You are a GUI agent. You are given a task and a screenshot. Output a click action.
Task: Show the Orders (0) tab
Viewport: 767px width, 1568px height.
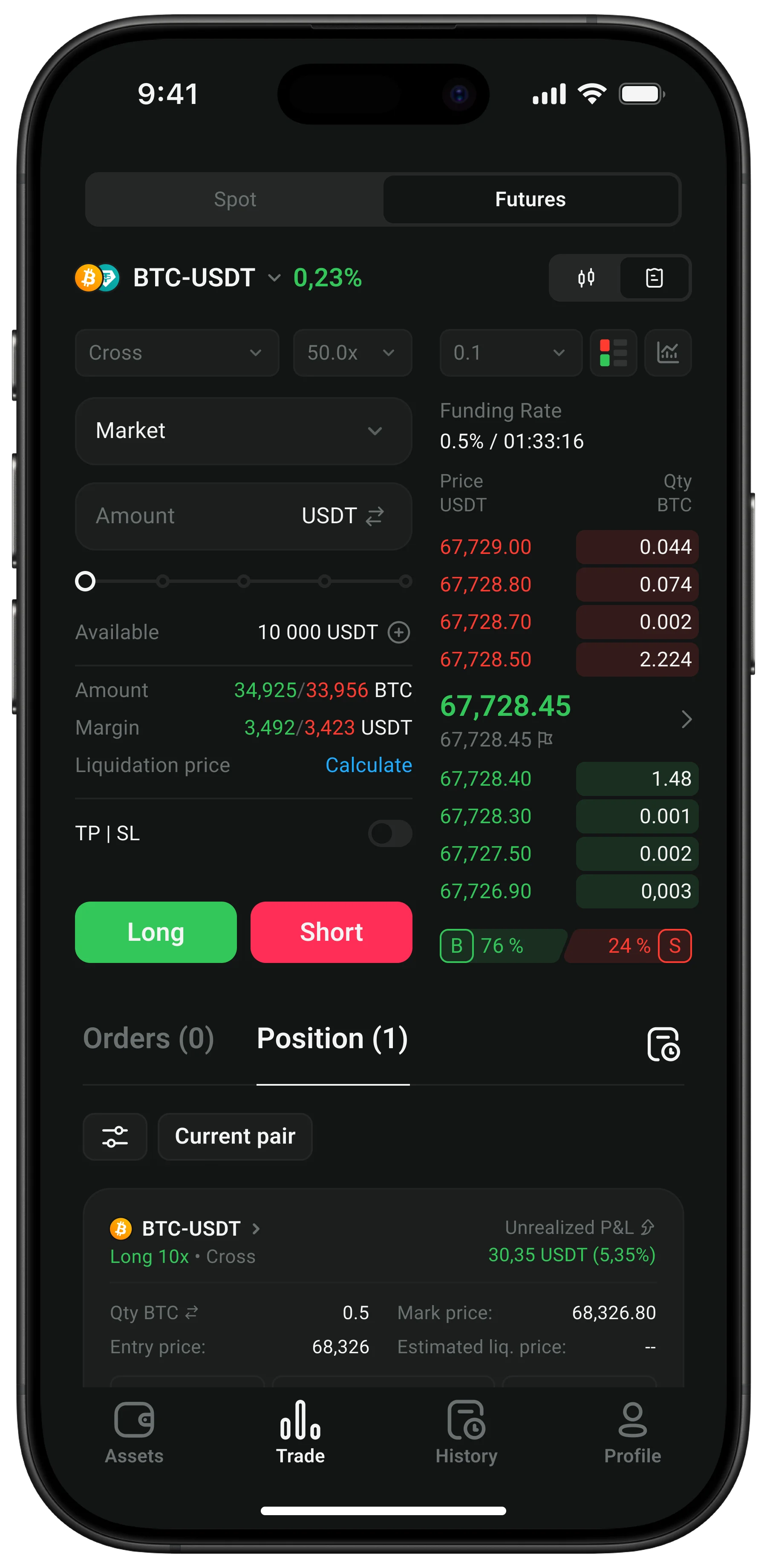pos(149,1038)
